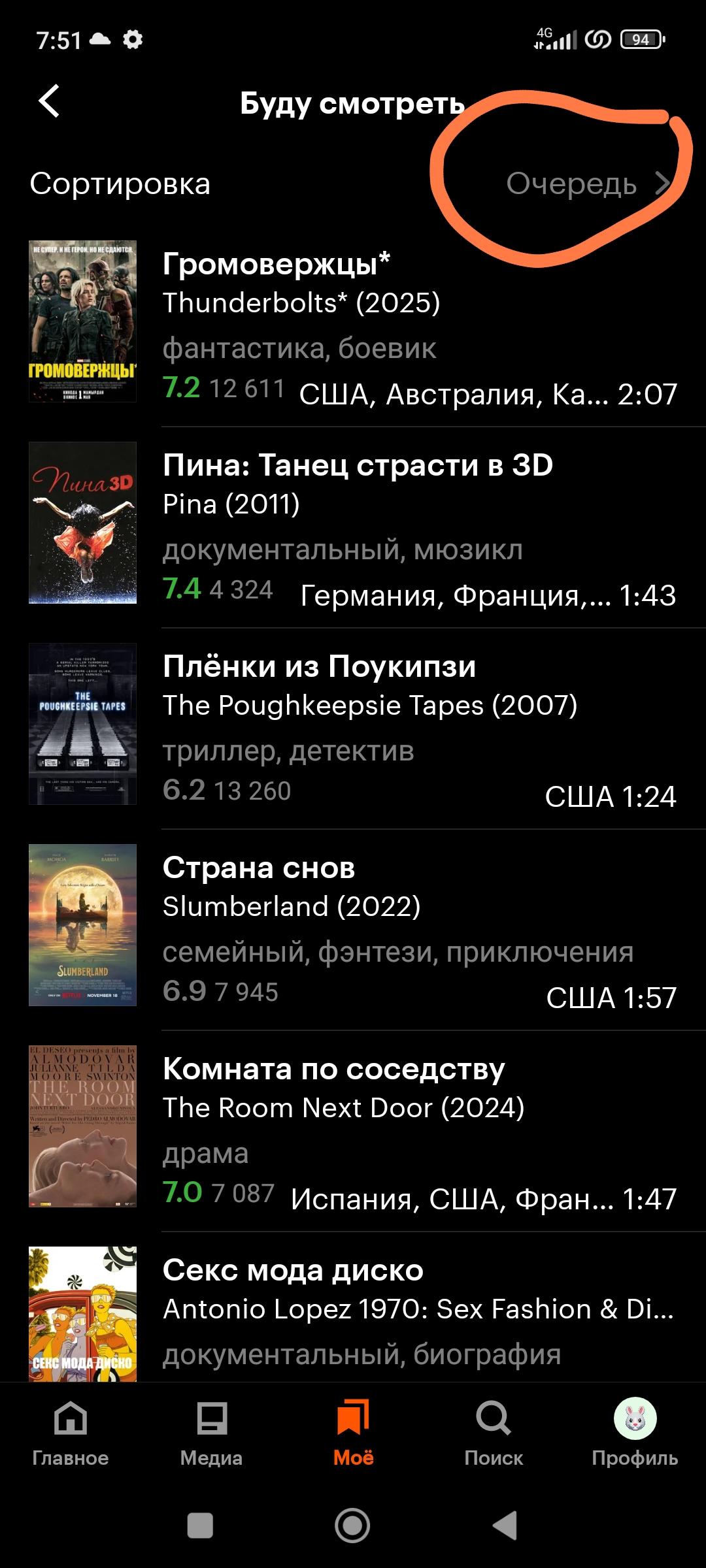Open the Очередь sorting selector
The image size is (706, 1568).
586,184
